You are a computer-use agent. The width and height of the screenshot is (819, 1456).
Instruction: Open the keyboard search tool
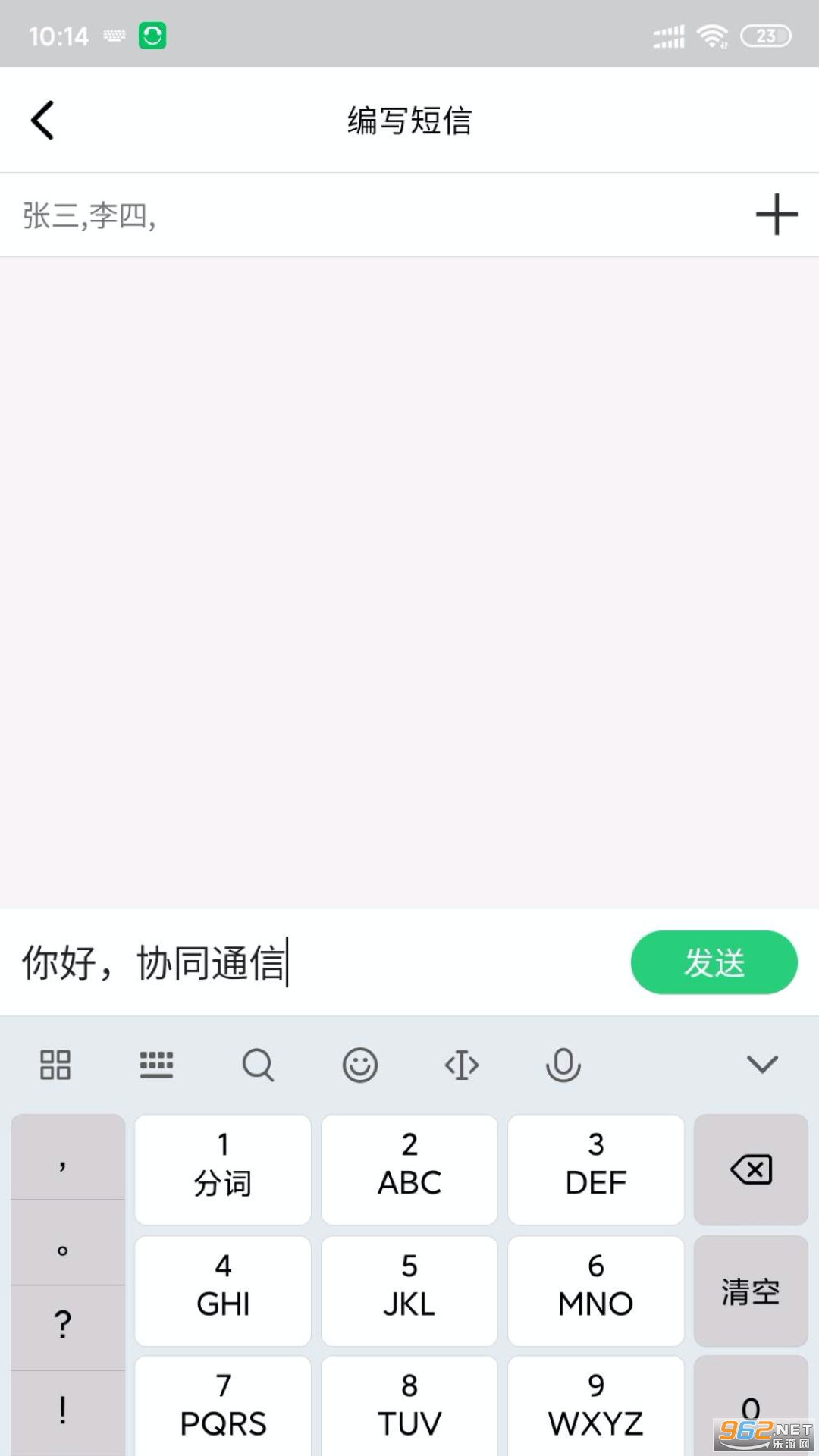pos(258,1065)
